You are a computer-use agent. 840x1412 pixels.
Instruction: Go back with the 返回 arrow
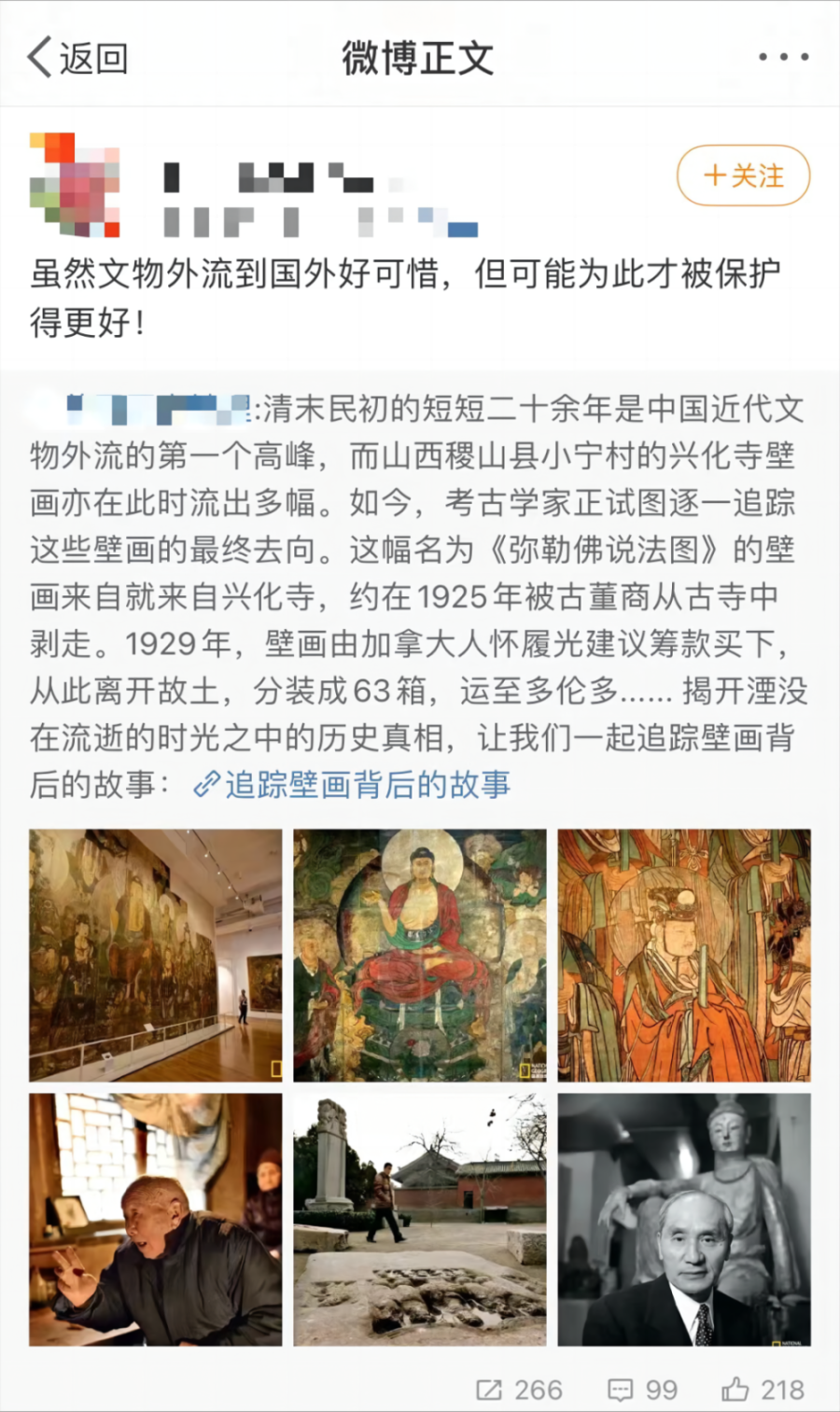[x=77, y=58]
